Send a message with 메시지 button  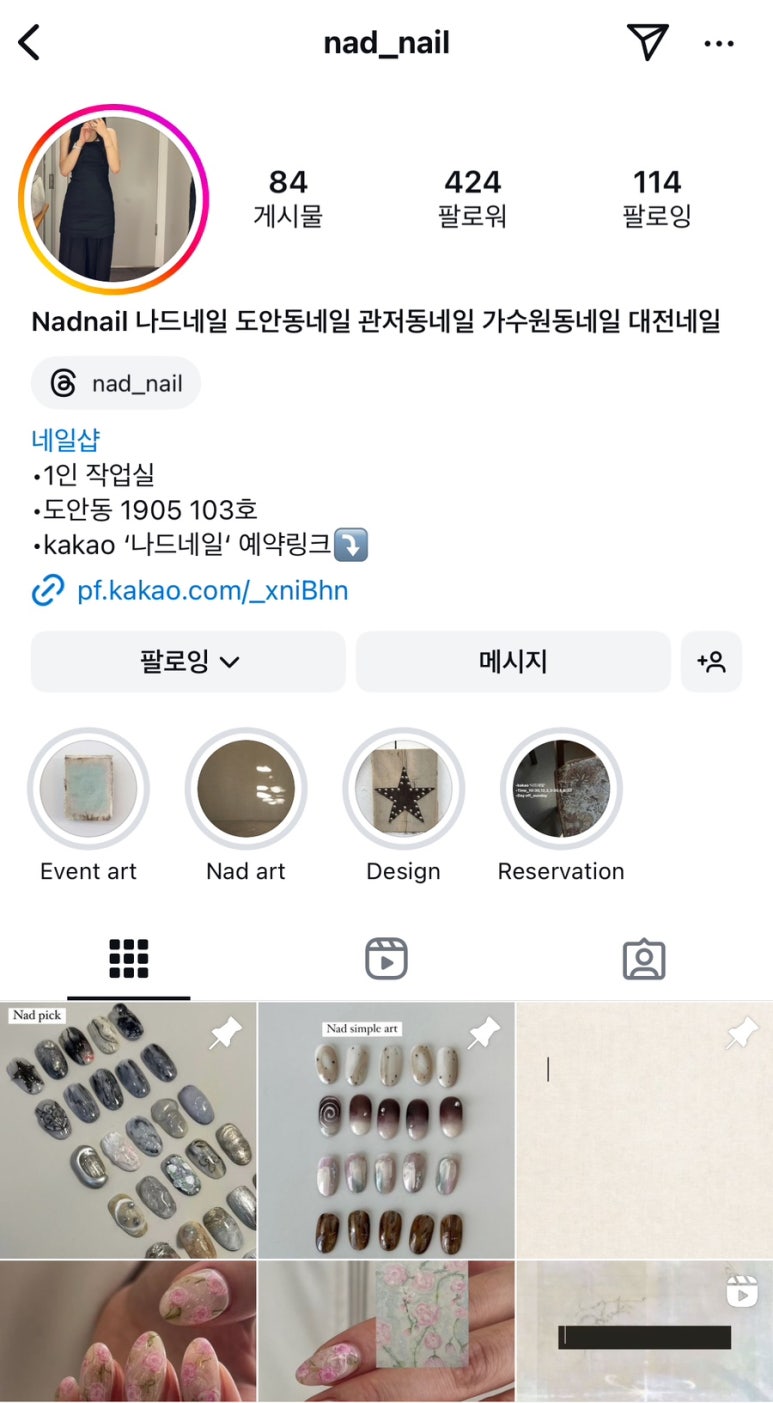(513, 661)
